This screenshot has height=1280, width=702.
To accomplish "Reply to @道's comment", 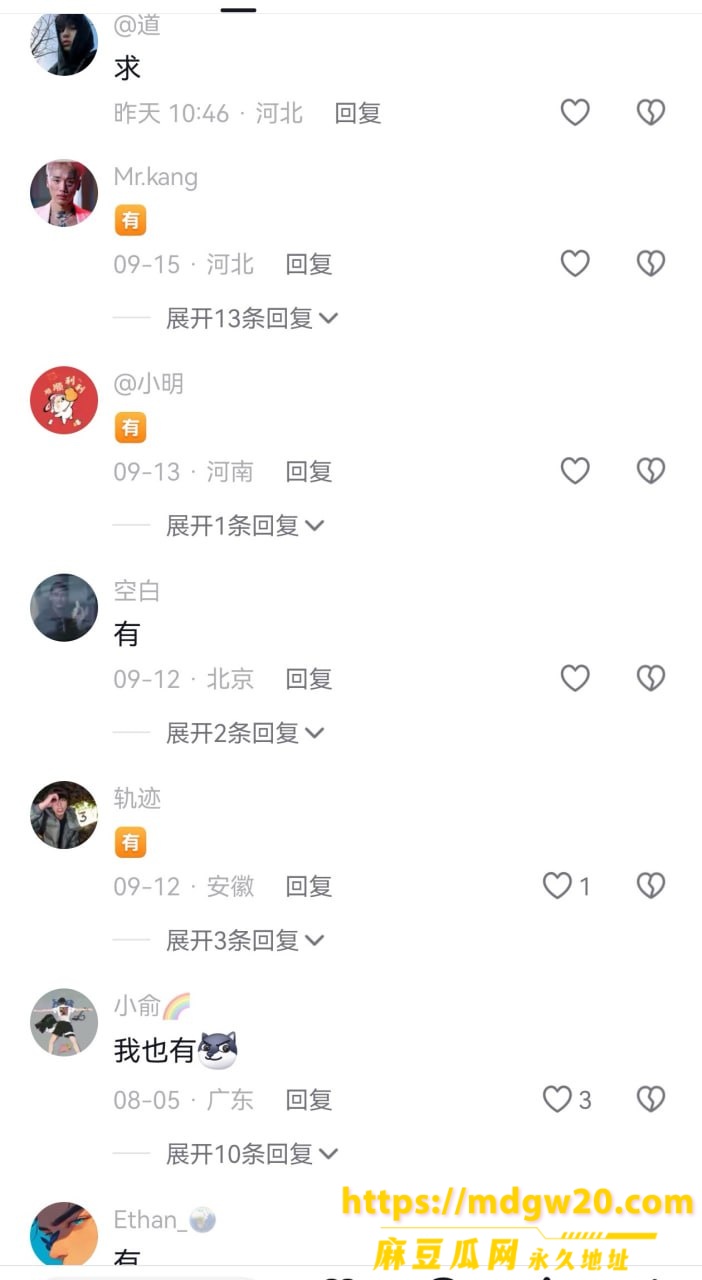I will [358, 113].
